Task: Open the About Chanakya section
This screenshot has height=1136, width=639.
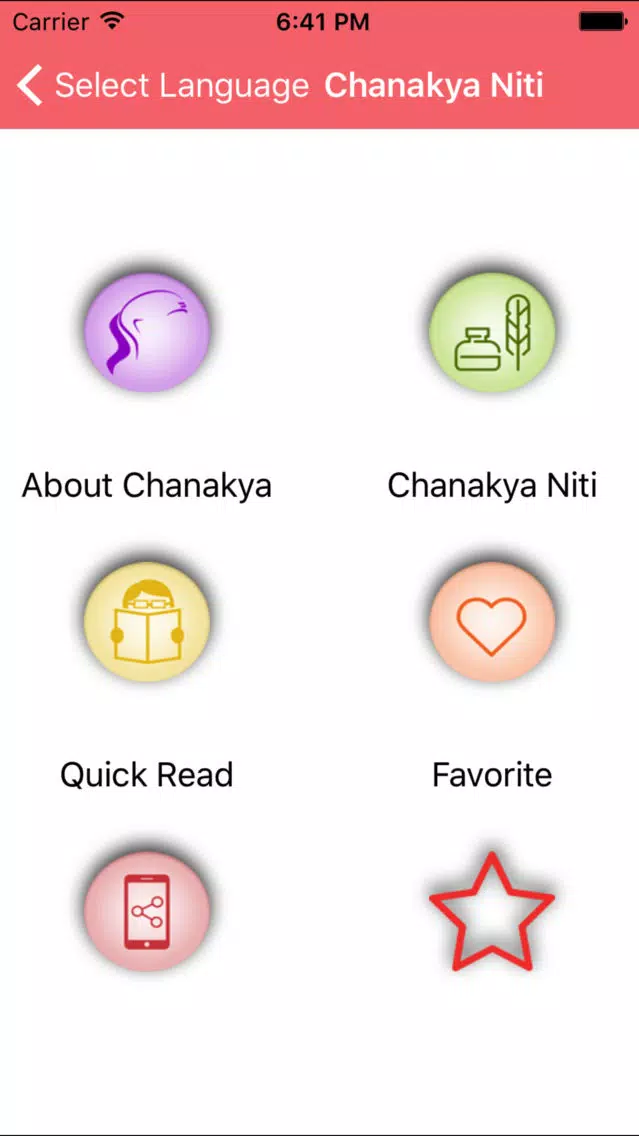Action: coord(147,333)
